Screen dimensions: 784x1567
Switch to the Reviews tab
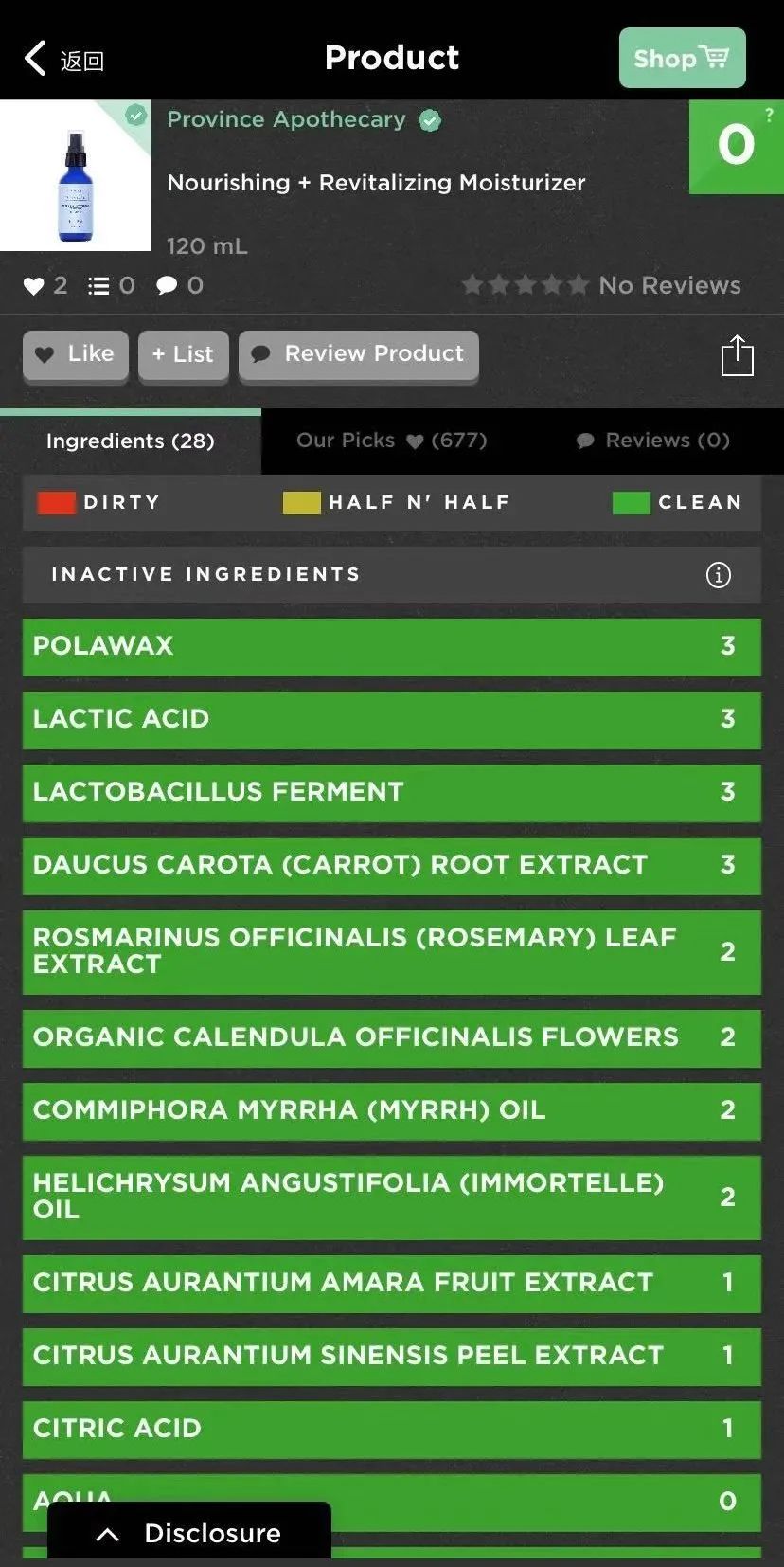click(x=653, y=441)
